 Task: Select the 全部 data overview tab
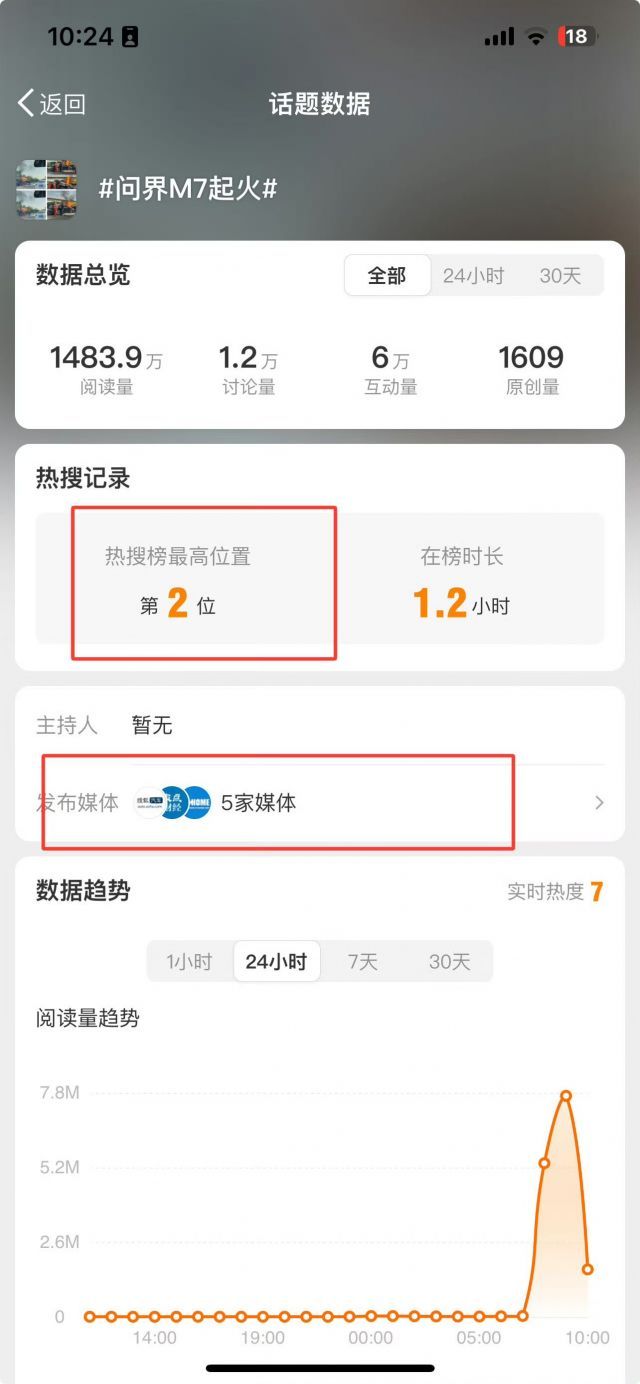point(387,276)
